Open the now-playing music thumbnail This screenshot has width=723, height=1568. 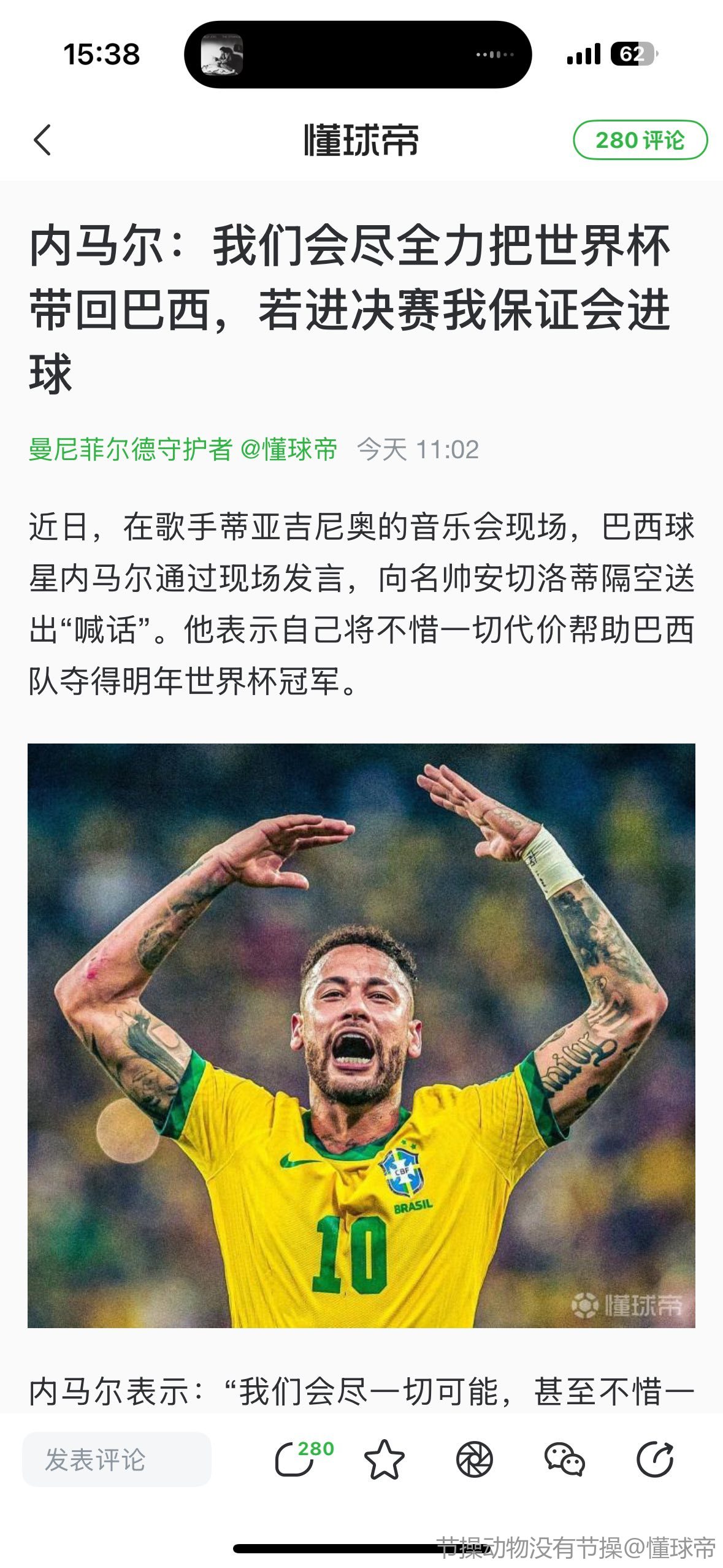pos(222,54)
